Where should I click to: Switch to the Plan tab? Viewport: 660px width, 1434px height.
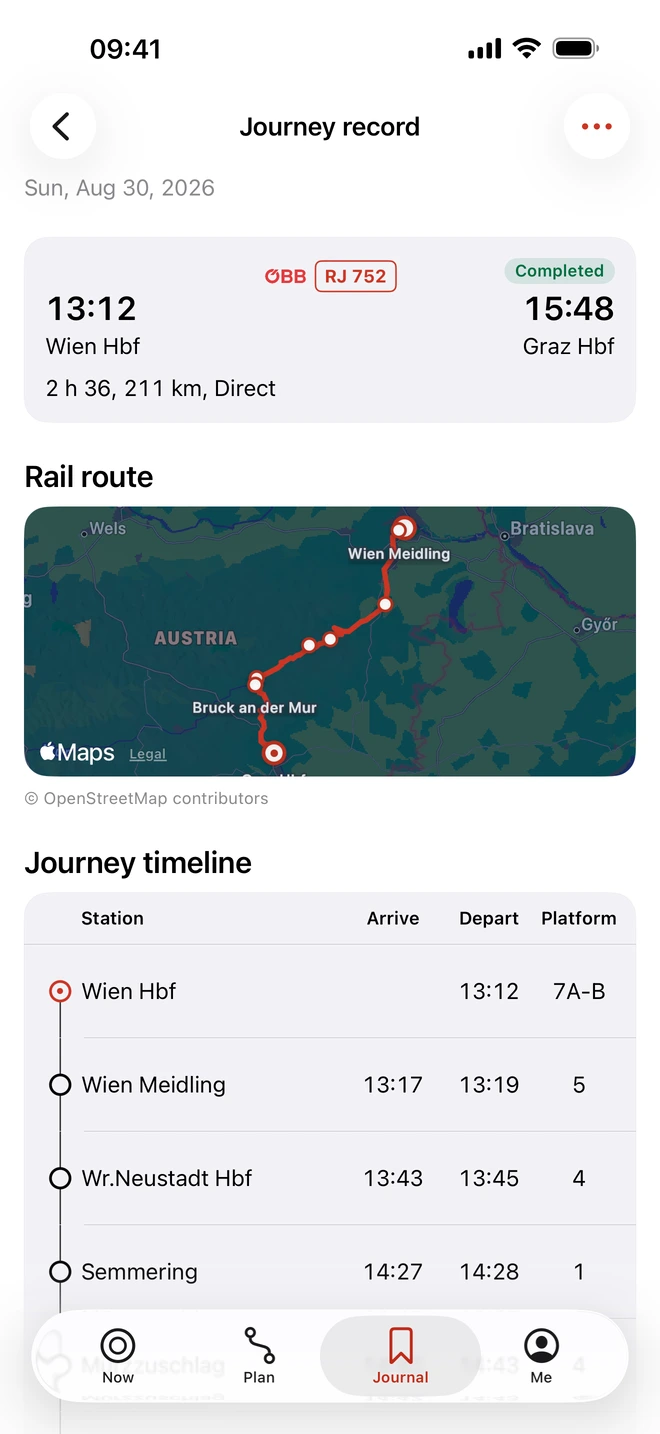click(259, 1356)
